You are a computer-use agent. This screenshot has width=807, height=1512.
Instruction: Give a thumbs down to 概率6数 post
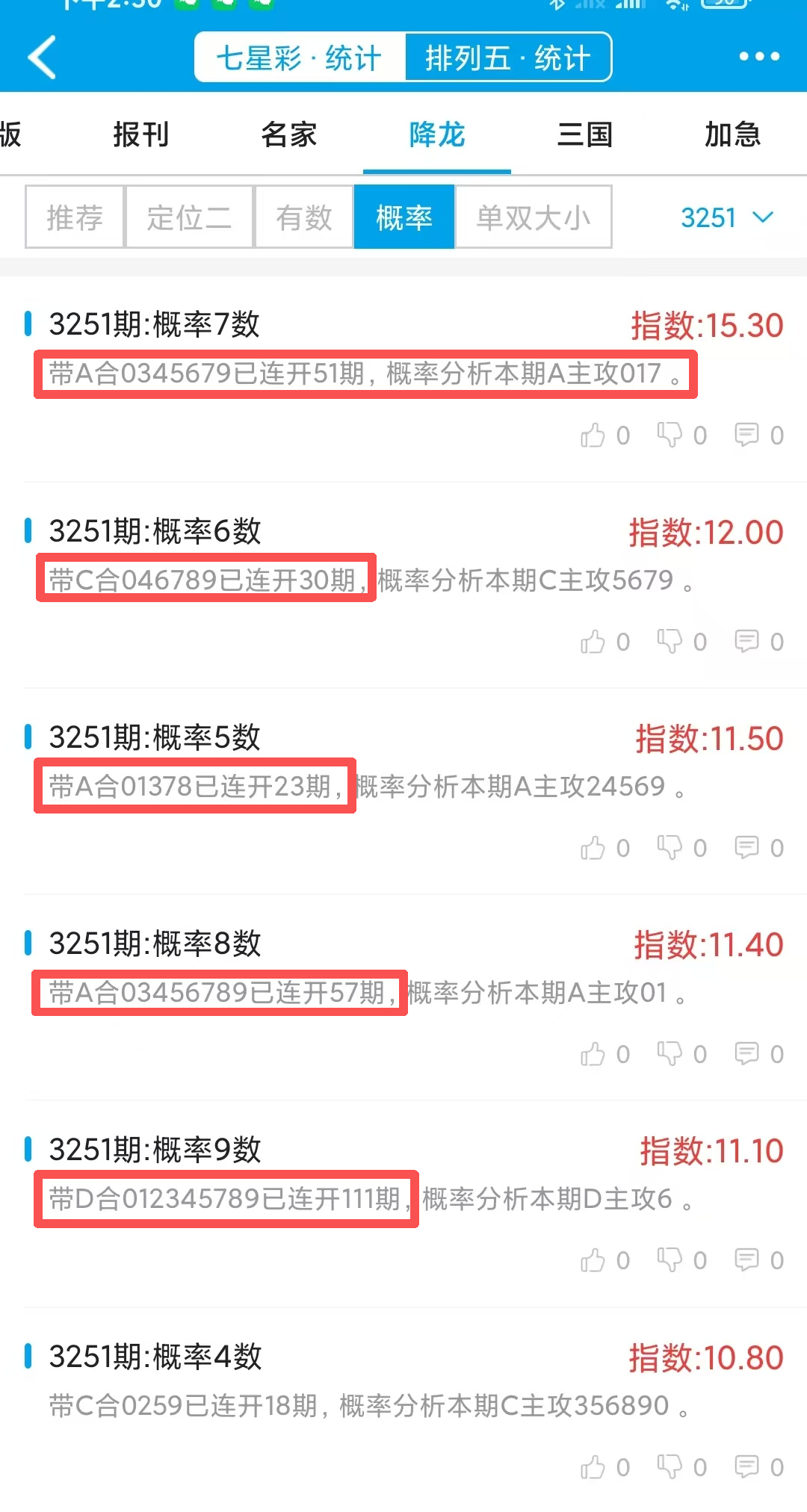coord(671,641)
